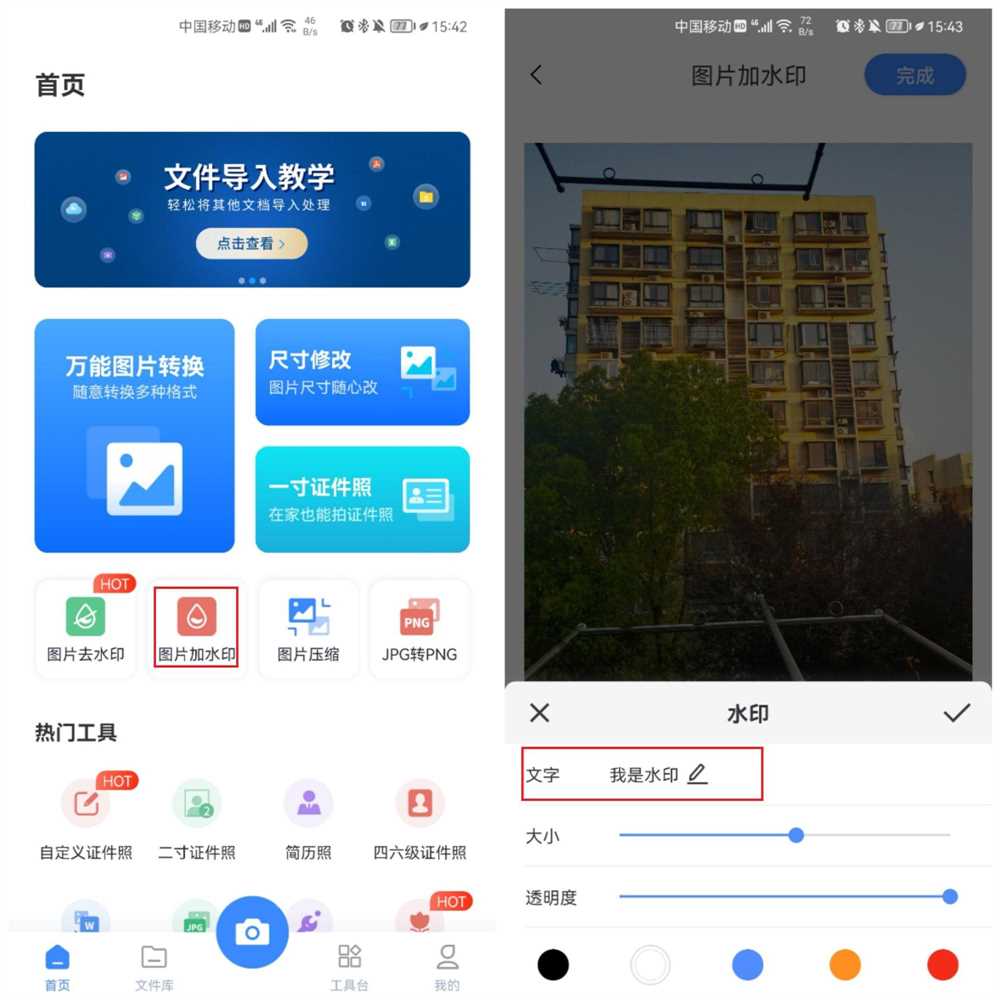
Task: Choose the orange watermark color
Action: click(x=845, y=965)
